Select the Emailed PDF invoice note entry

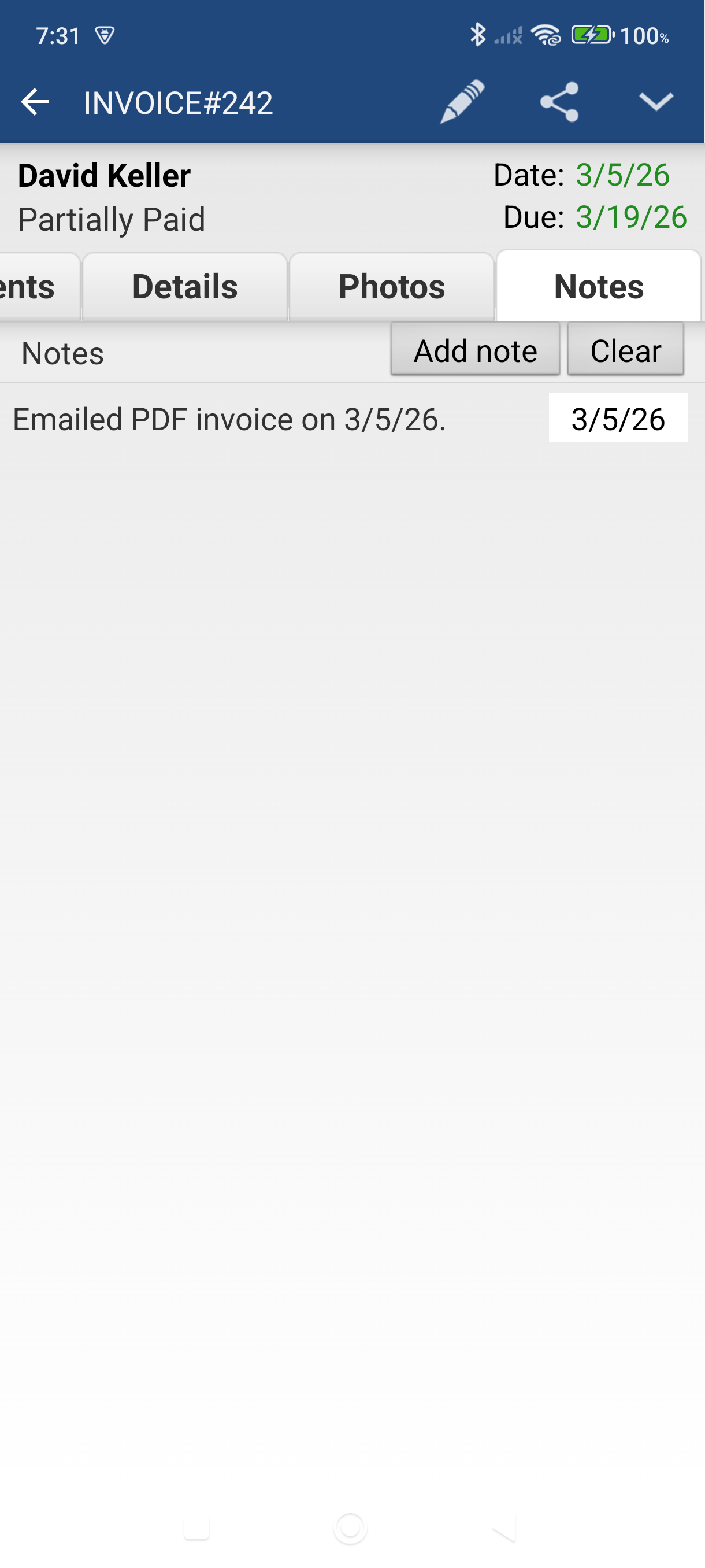click(231, 418)
